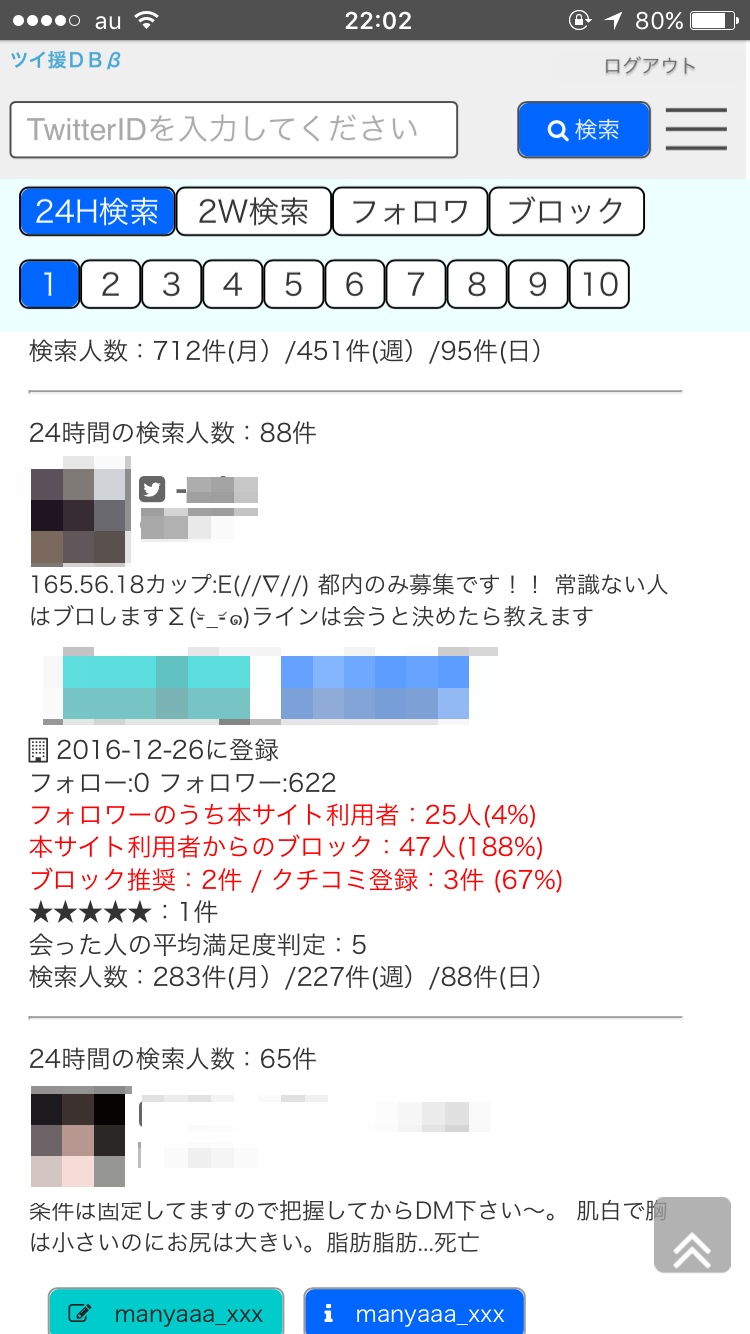
Task: Switch to the ブロック tab
Action: pyautogui.click(x=566, y=211)
